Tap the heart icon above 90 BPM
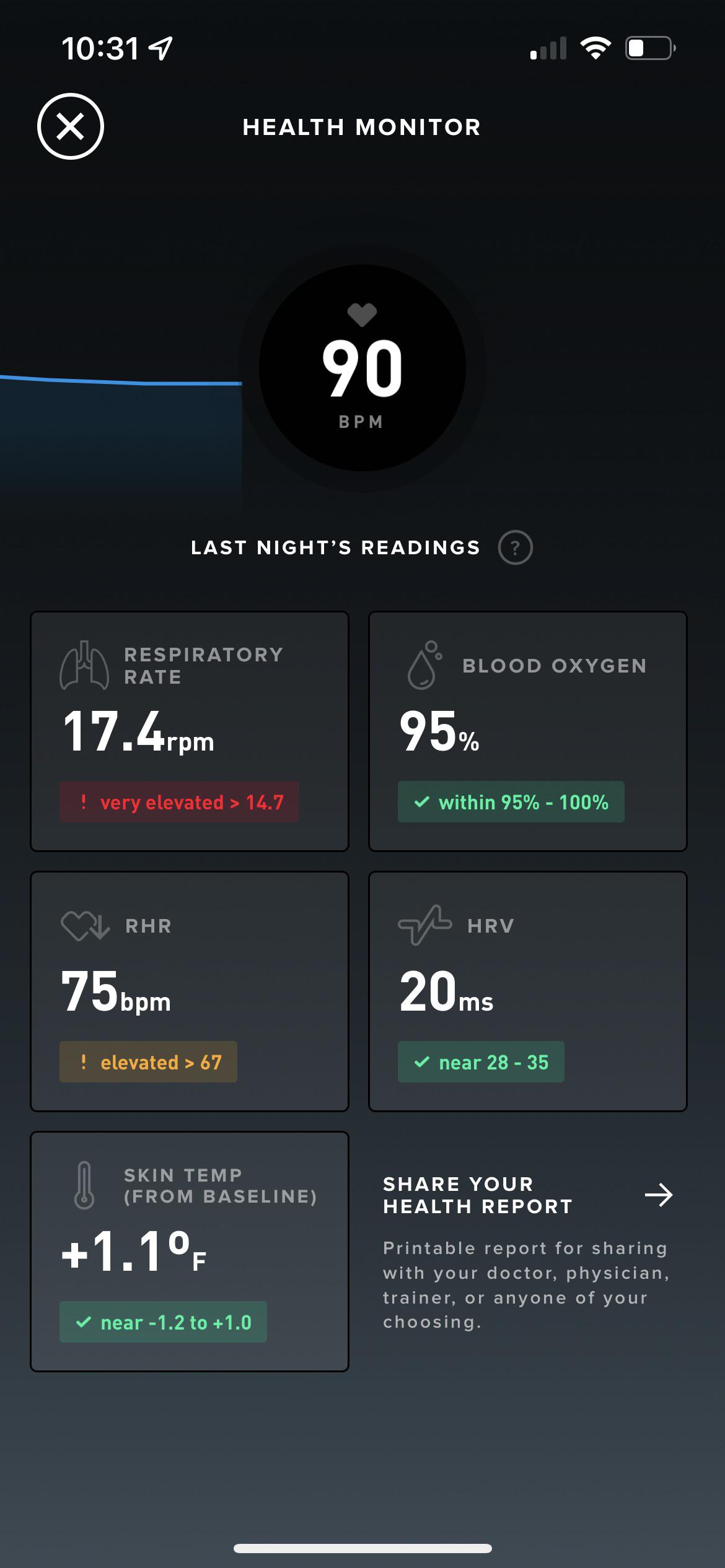The height and width of the screenshot is (1568, 725). [x=361, y=315]
